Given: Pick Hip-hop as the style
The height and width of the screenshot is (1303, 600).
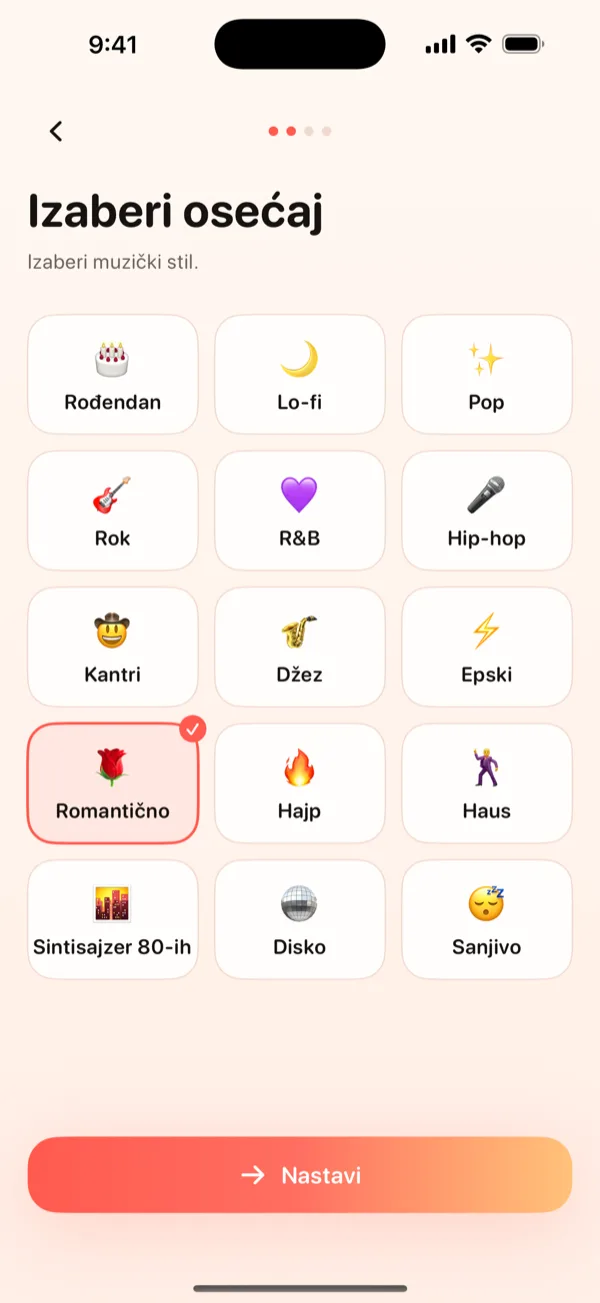Looking at the screenshot, I should [x=487, y=510].
